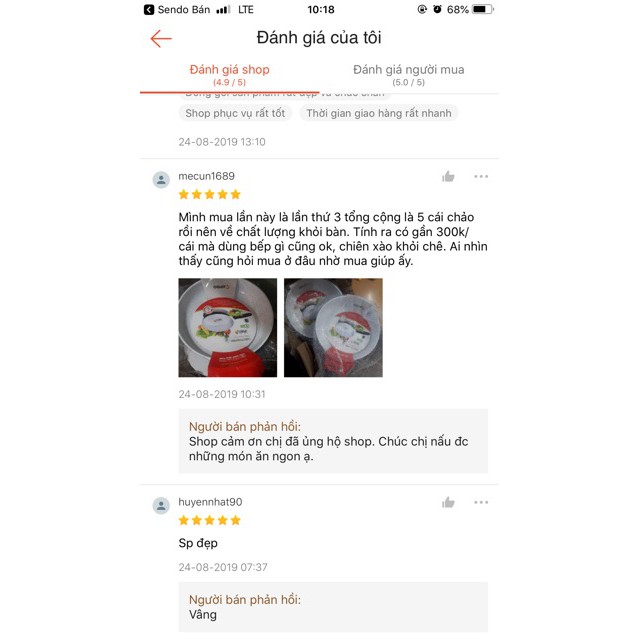640x640 pixels.
Task: Select the Đánh giá shop tab
Action: (229, 74)
